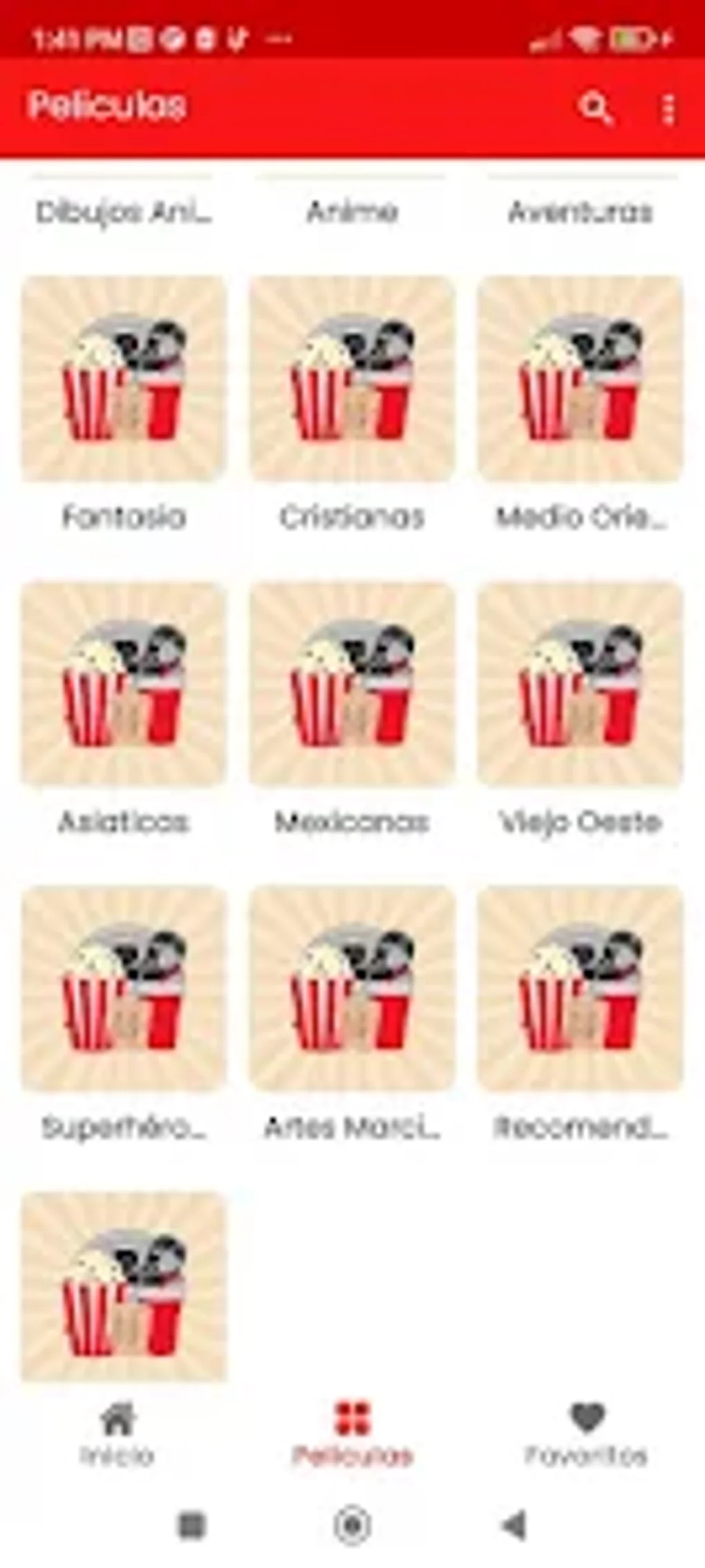Switch to the Inicio tab
Screen dimensions: 705x1568
(117, 1434)
